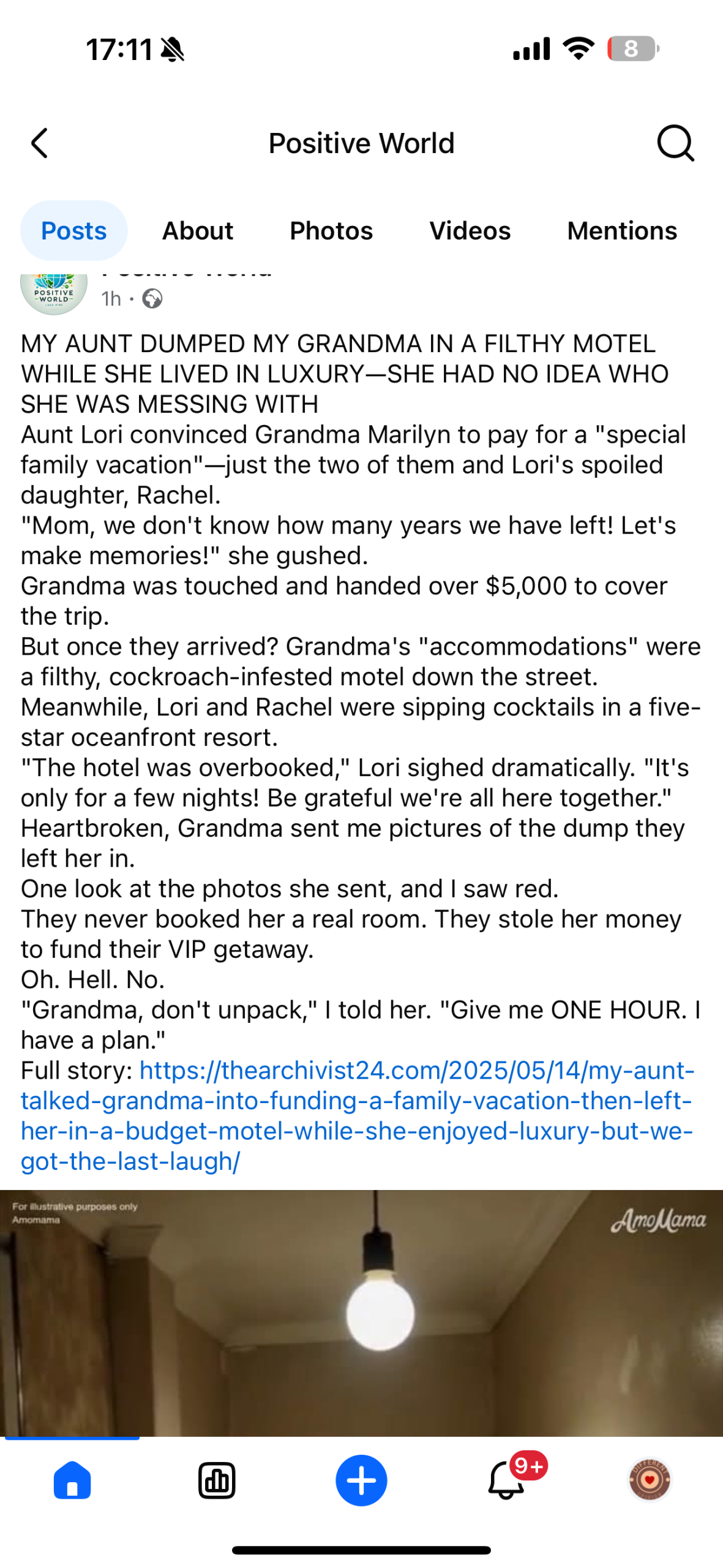Open the thearchivist24.com full story link
Screen dimensions: 723x1568
358,1115
